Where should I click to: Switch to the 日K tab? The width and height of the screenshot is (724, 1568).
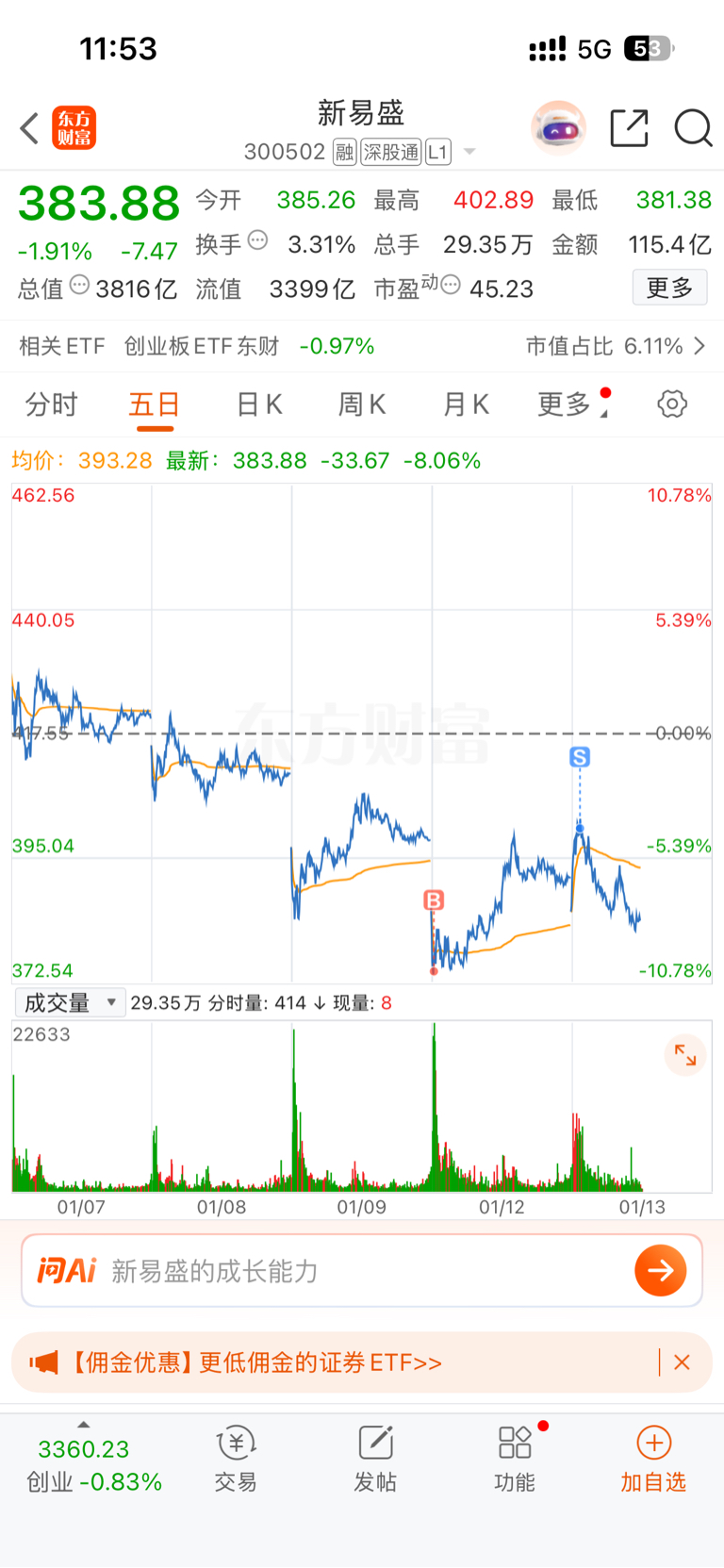tap(259, 404)
